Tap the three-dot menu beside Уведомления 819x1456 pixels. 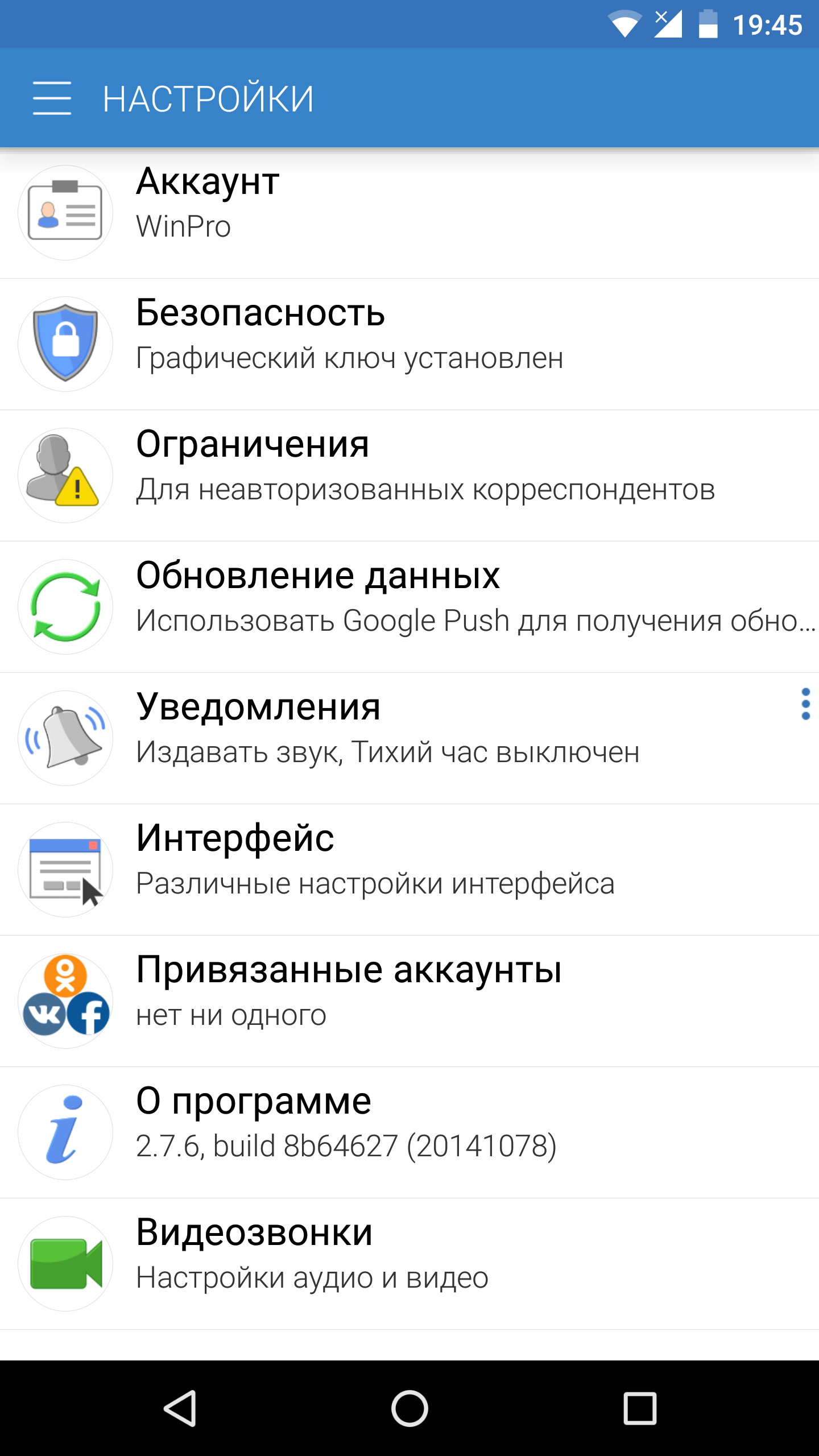(x=805, y=704)
